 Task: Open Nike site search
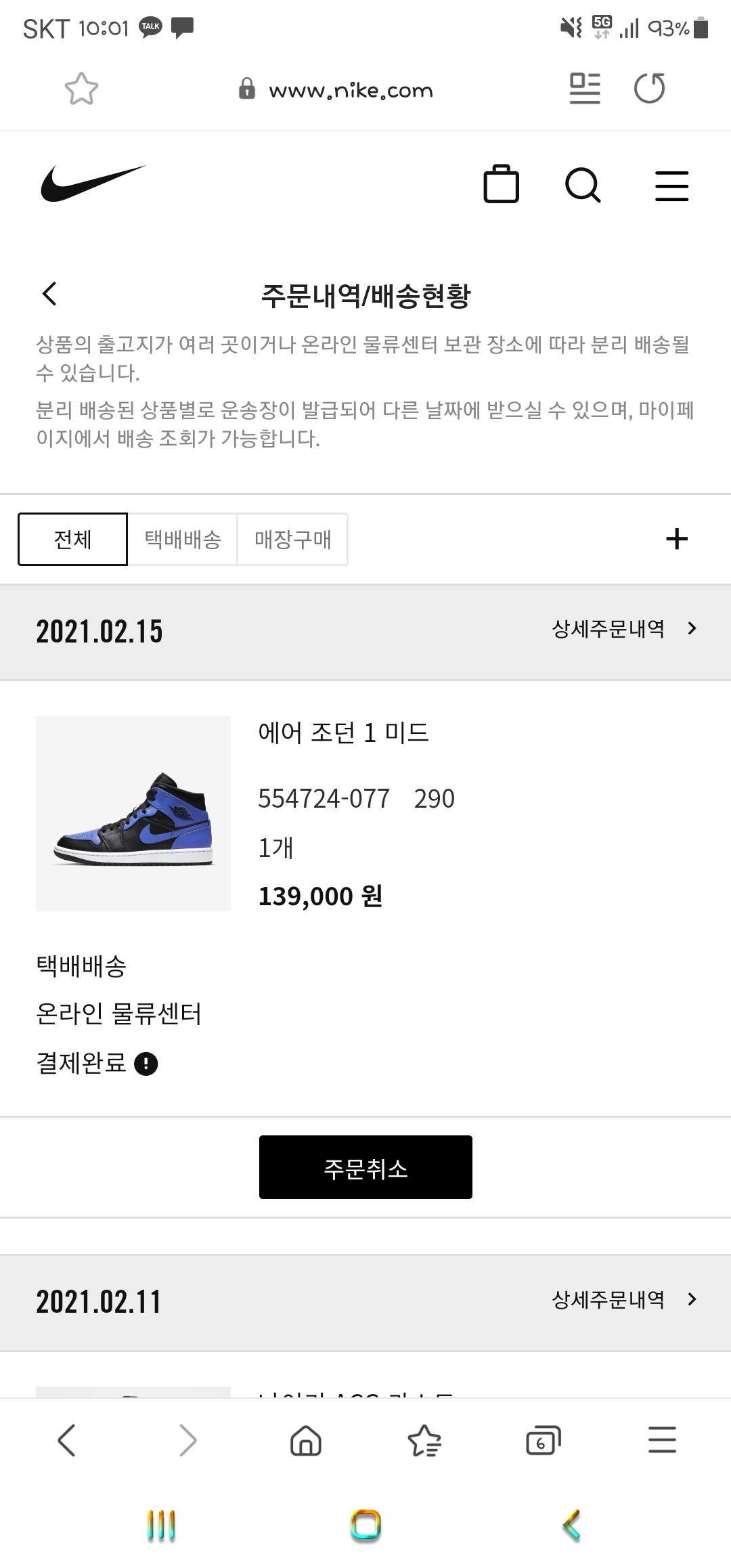pyautogui.click(x=583, y=186)
